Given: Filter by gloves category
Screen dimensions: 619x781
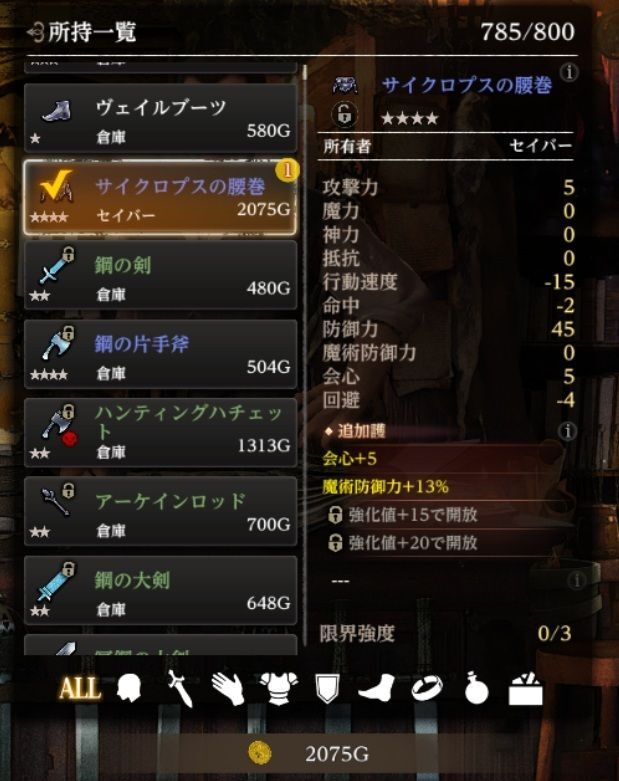Looking at the screenshot, I should [227, 689].
